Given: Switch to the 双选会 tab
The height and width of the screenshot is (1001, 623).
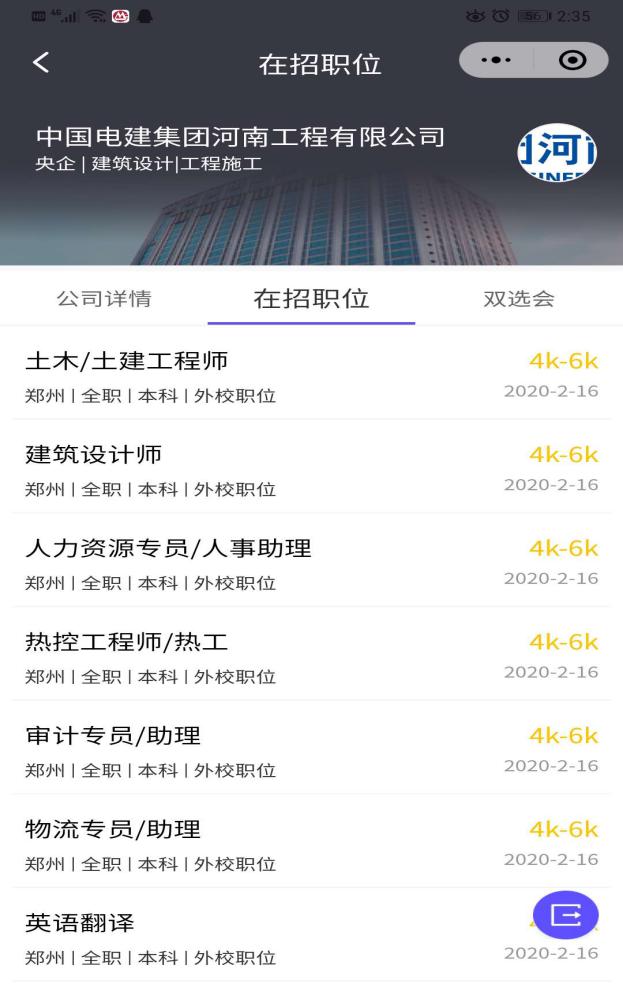Looking at the screenshot, I should tap(519, 299).
